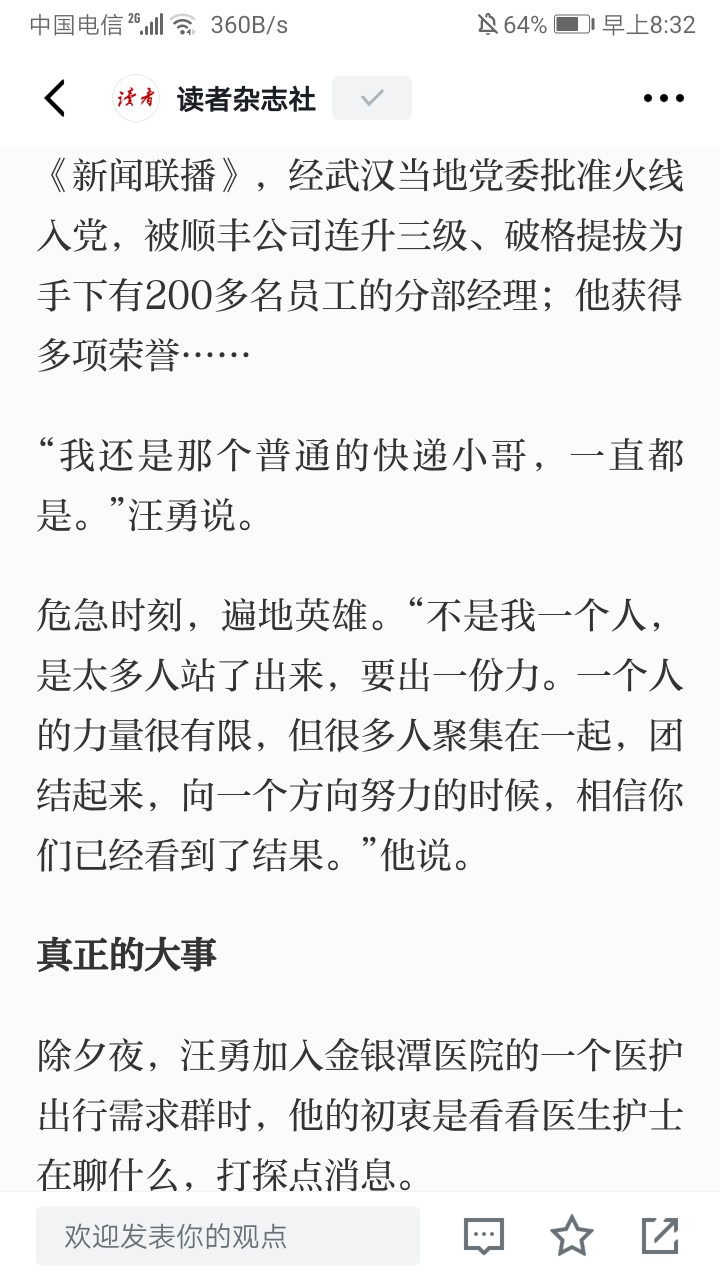Open the three-dot overflow menu
The height and width of the screenshot is (1280, 720).
[663, 98]
